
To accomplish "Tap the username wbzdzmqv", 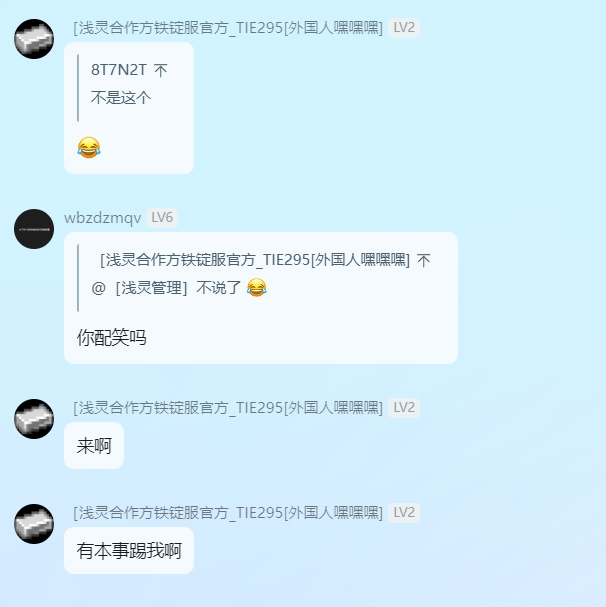I will click(102, 218).
